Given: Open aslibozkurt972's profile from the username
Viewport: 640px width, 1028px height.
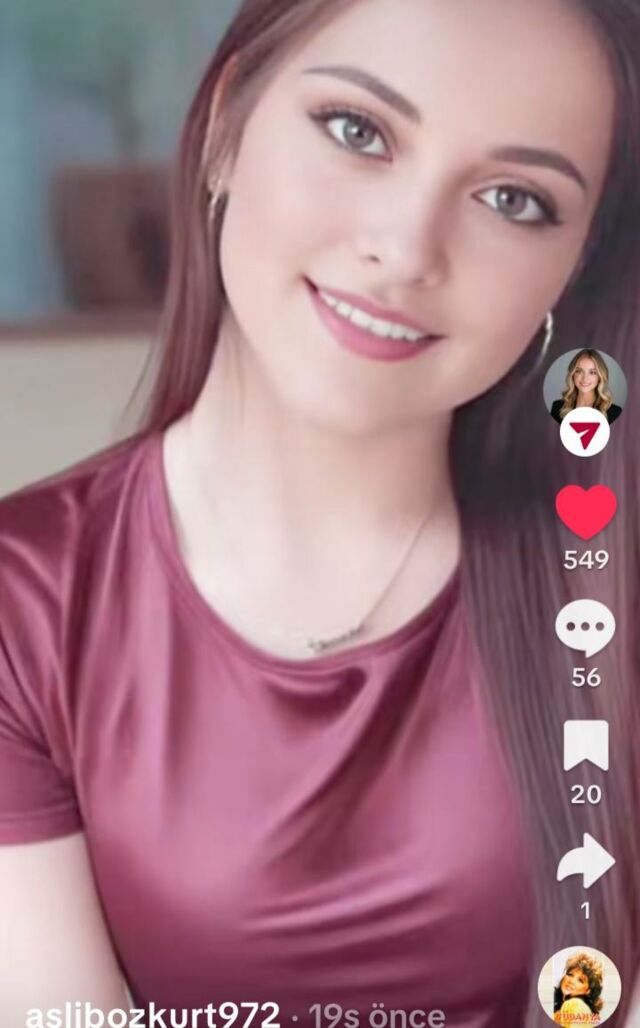Looking at the screenshot, I should tap(152, 1014).
